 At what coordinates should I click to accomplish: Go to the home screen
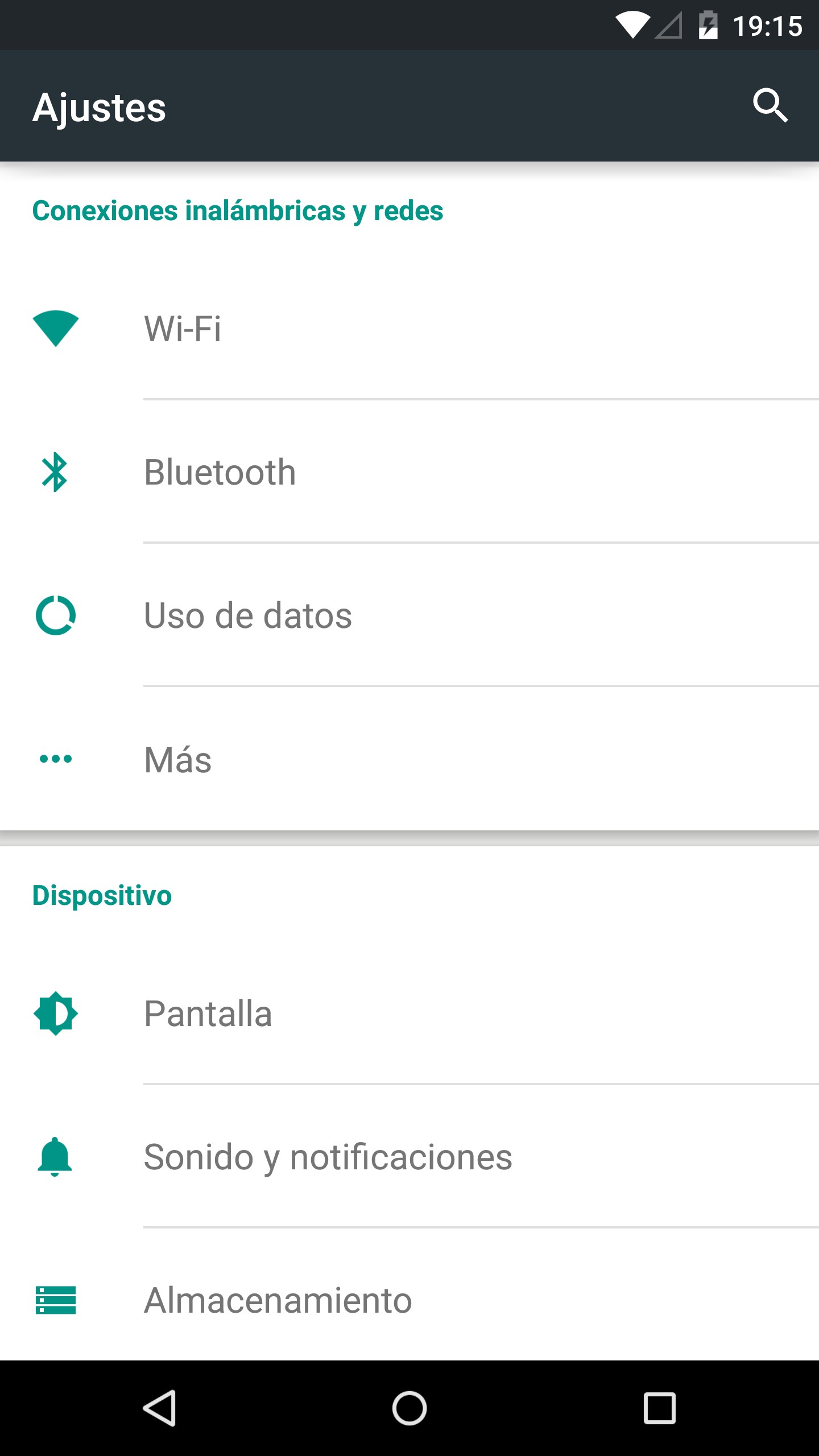(409, 1408)
